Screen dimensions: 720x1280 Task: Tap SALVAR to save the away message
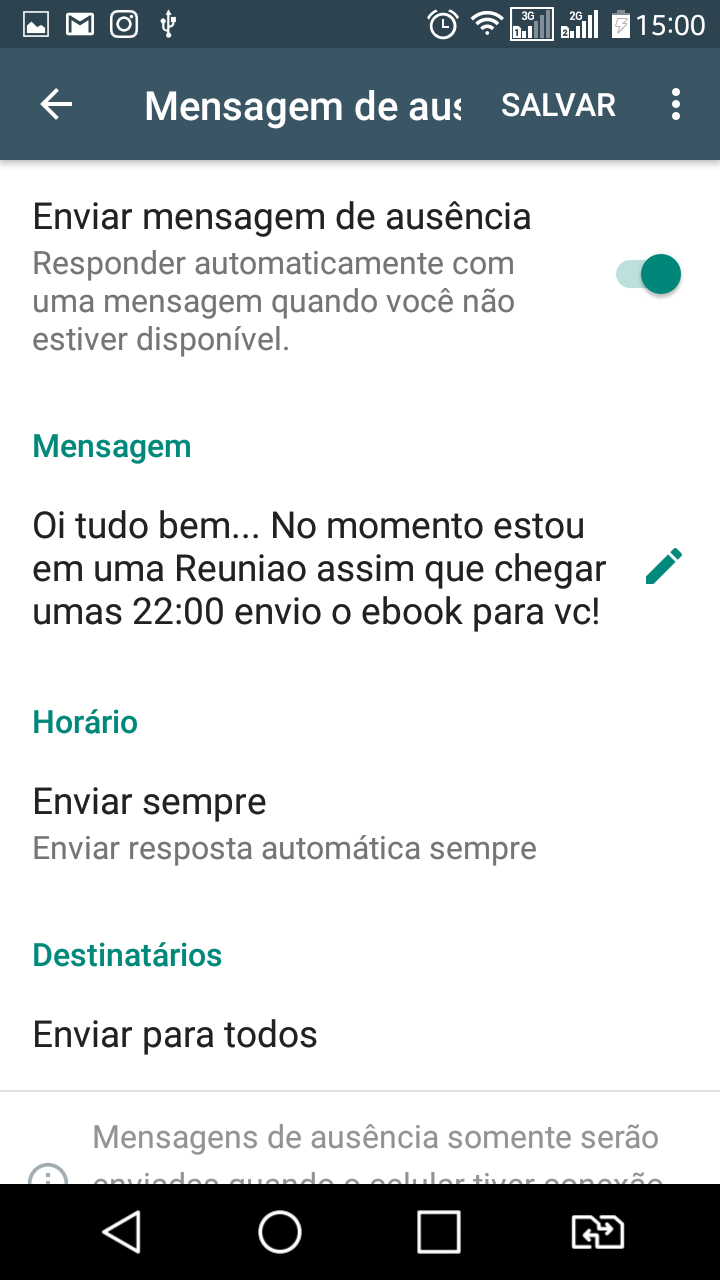coord(558,105)
